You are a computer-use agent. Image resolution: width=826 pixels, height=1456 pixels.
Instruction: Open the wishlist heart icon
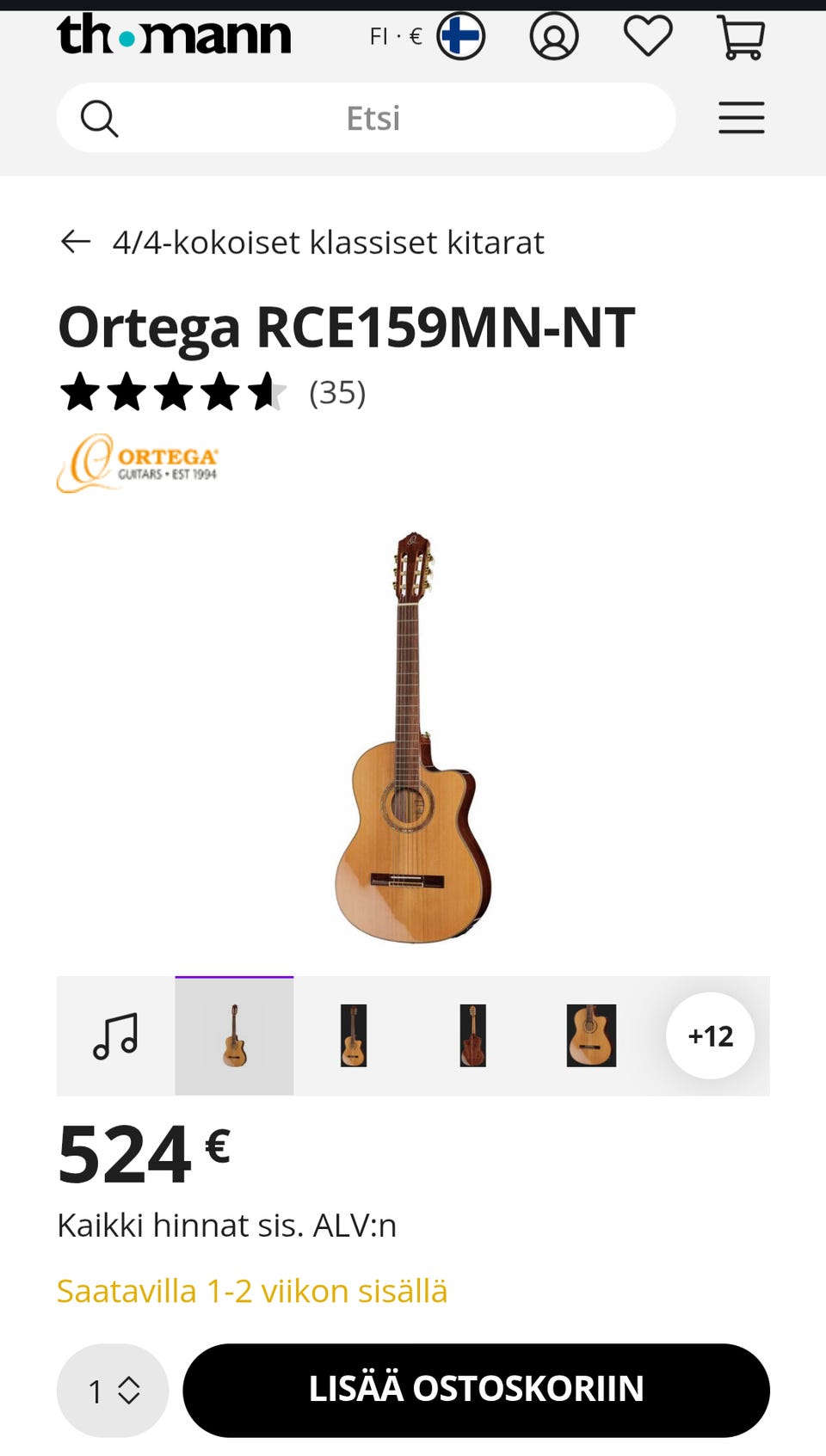(x=648, y=36)
